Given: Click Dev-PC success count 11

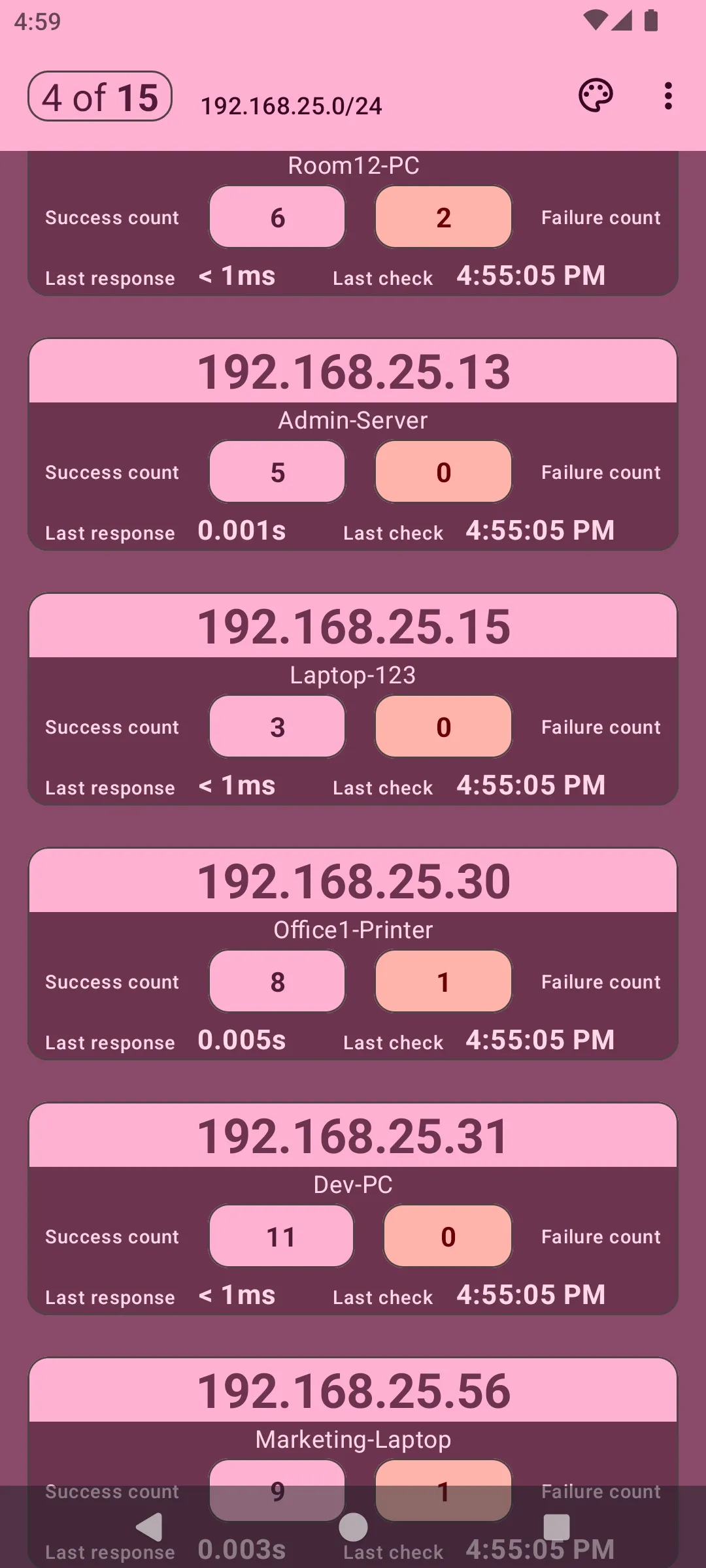Looking at the screenshot, I should click(281, 1236).
